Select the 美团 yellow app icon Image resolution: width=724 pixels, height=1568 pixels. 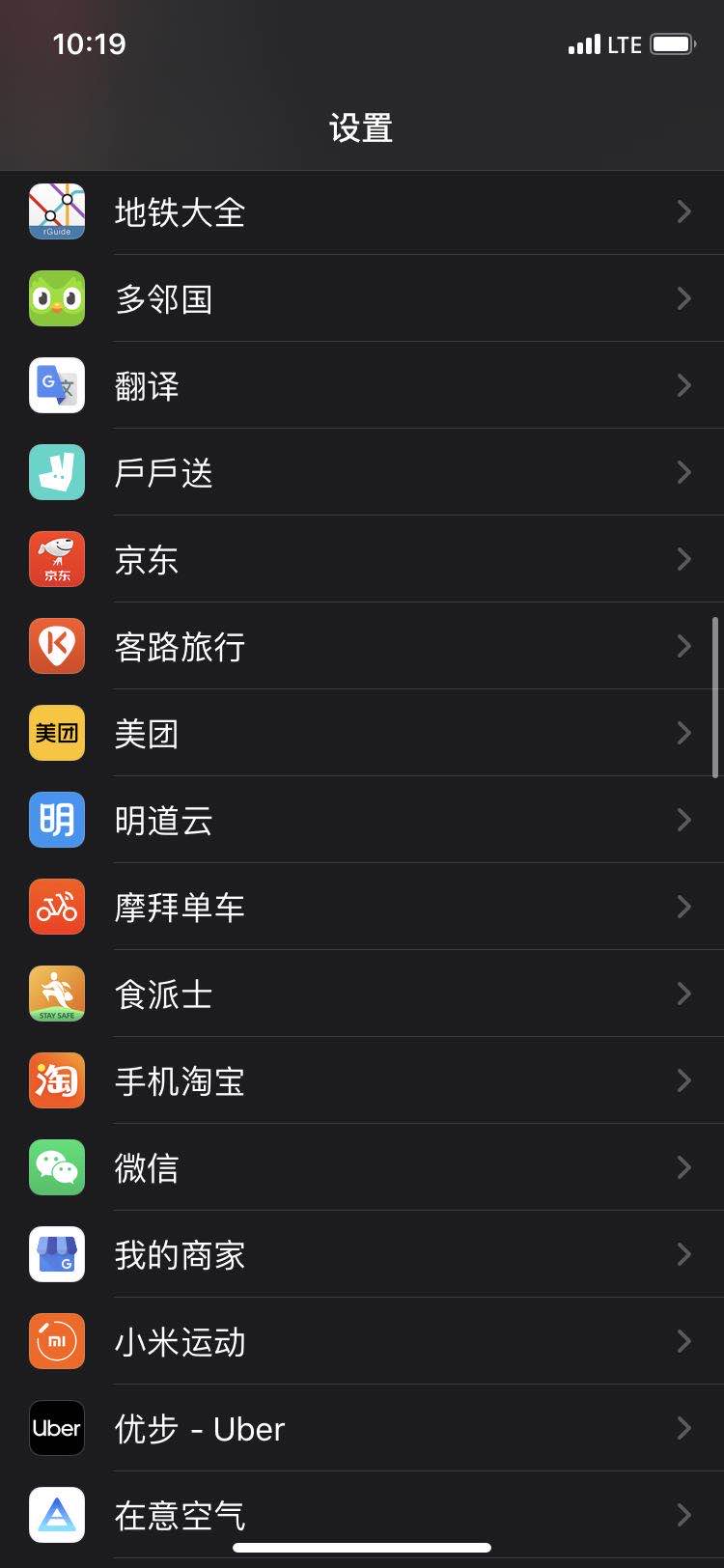56,733
